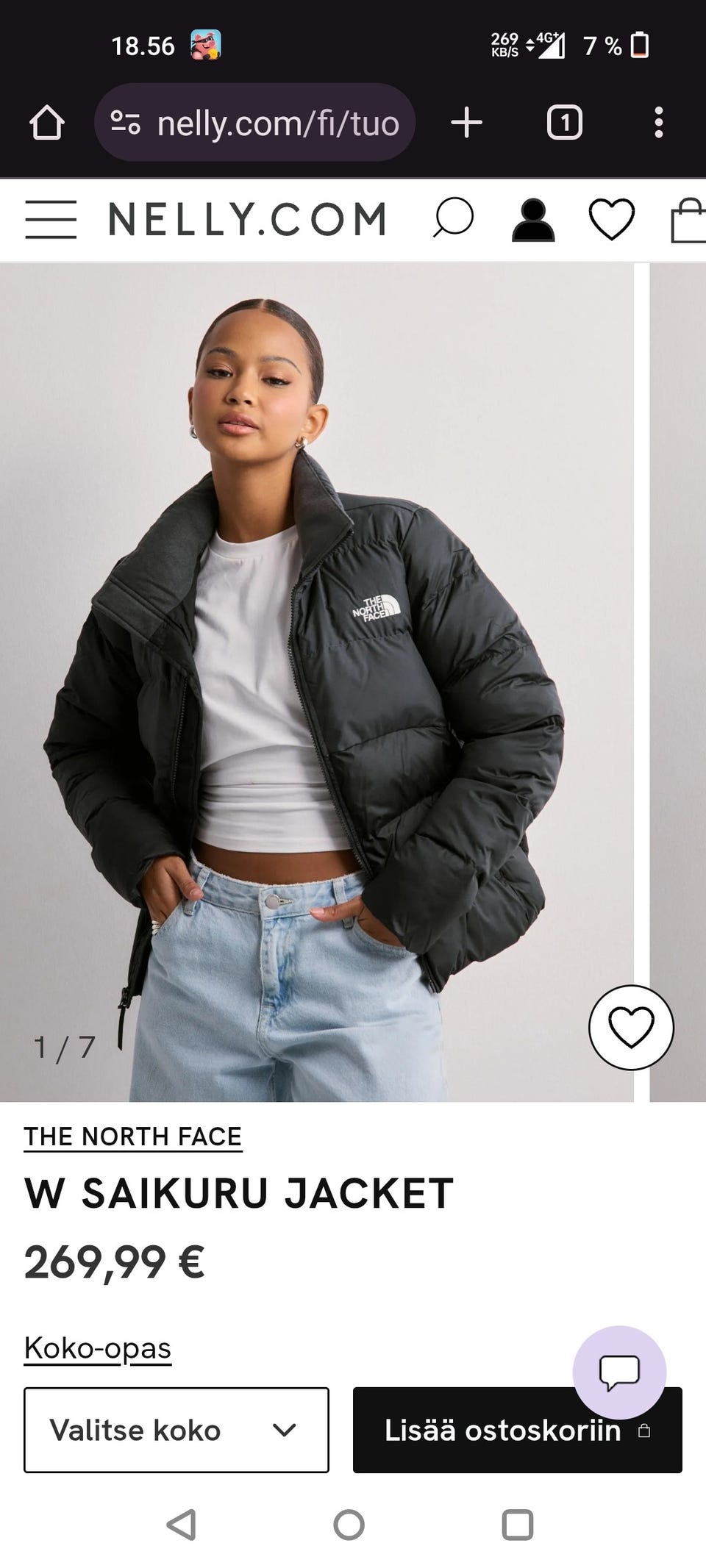Screen dimensions: 706x1568
Task: Open the browser overflow menu
Action: 658,123
